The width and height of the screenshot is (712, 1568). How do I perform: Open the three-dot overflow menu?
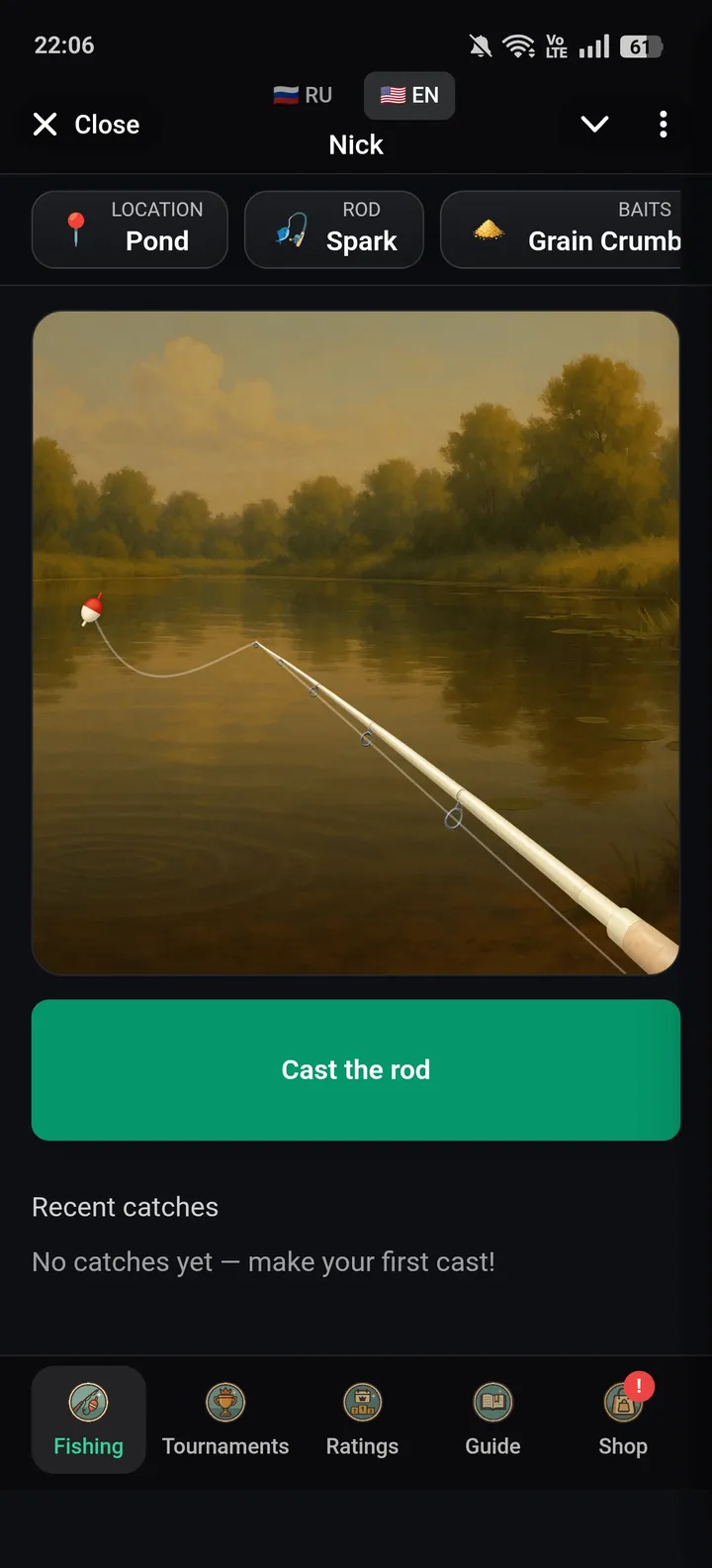664,125
